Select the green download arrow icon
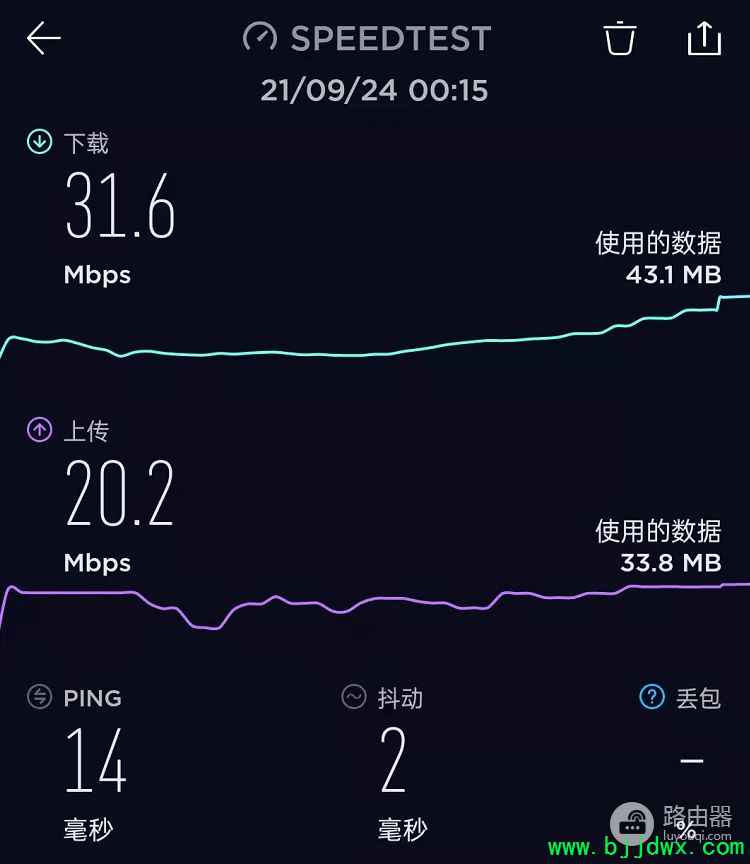 tap(38, 142)
